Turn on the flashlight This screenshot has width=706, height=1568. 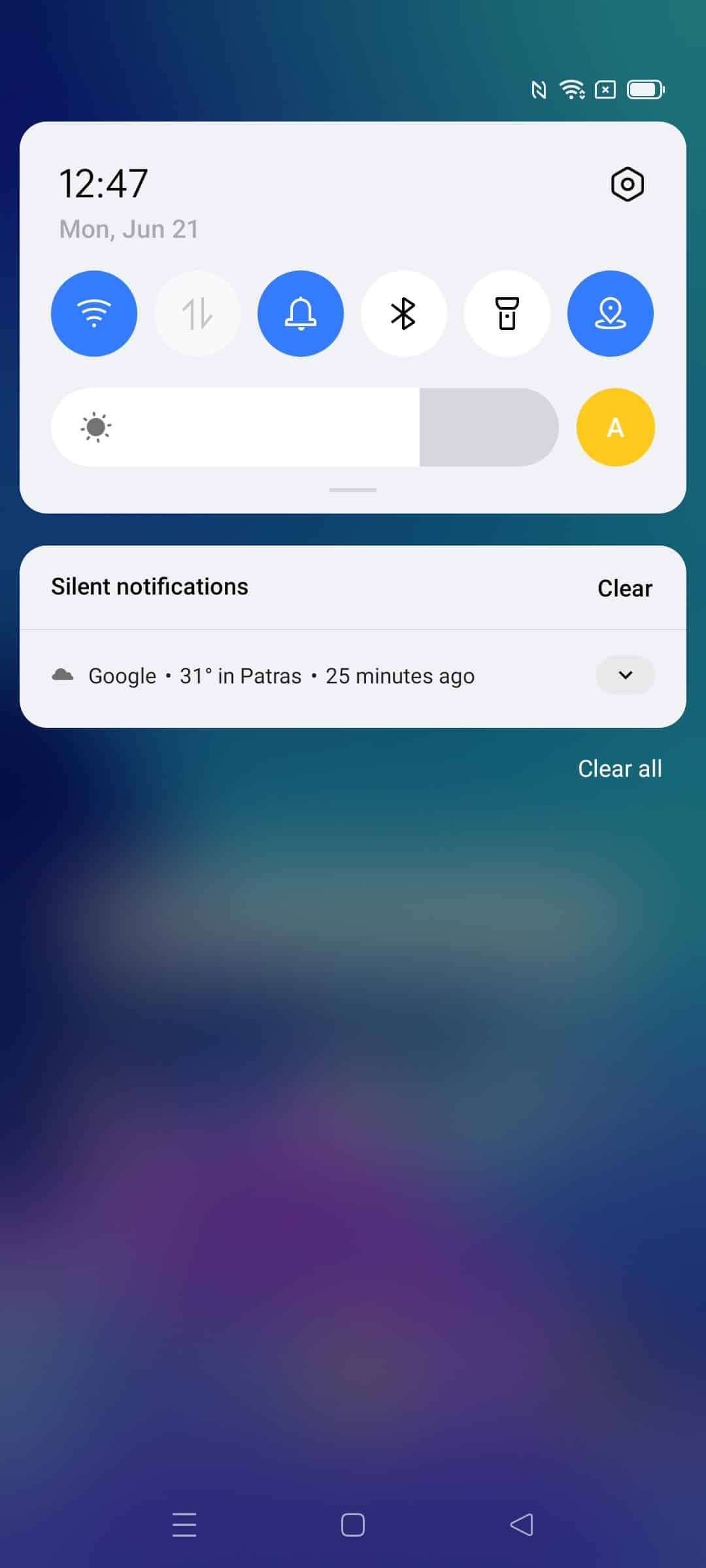[x=507, y=314]
